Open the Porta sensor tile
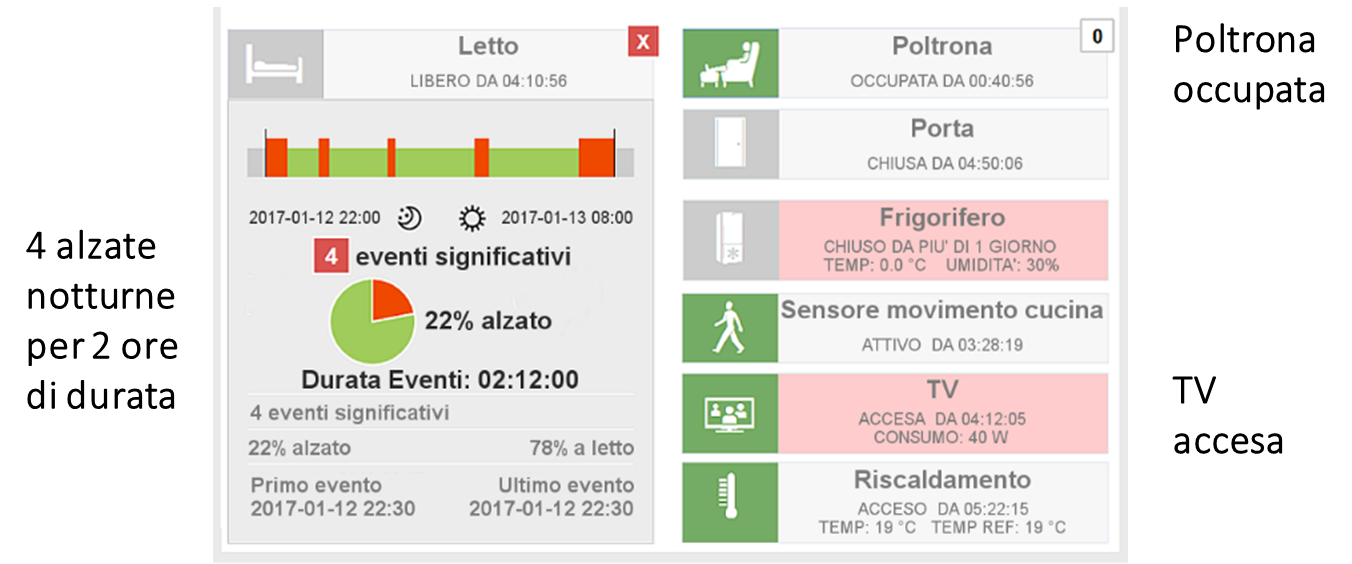The image size is (1352, 564). (x=941, y=144)
